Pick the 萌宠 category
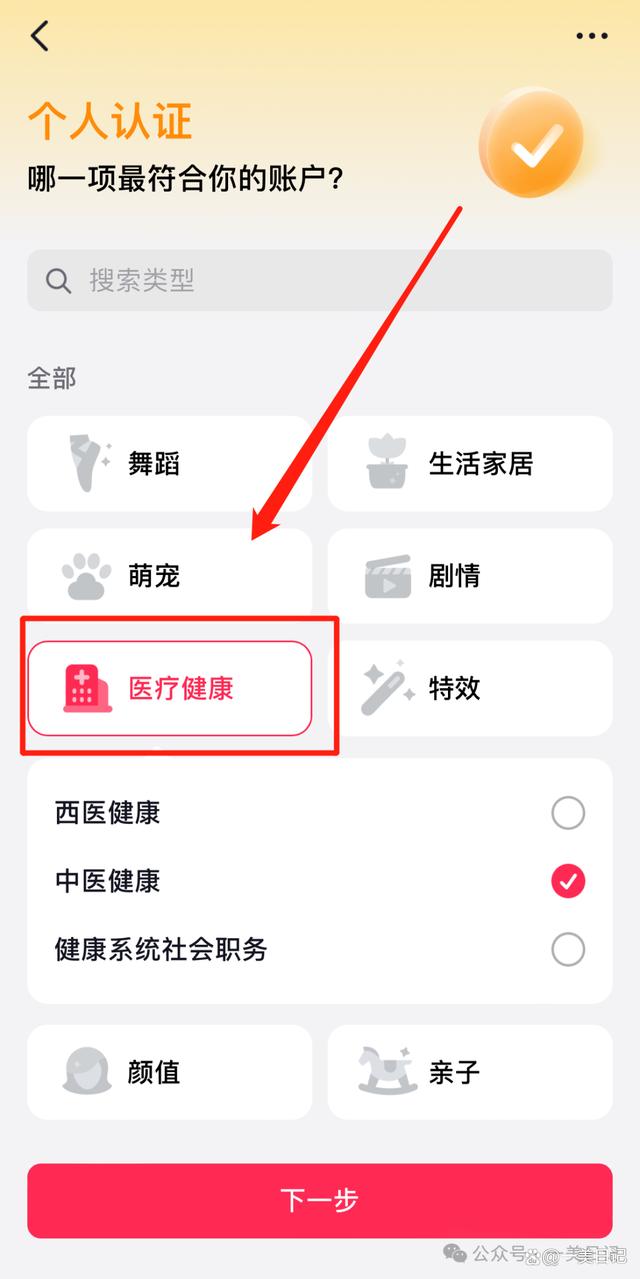Image resolution: width=640 pixels, height=1279 pixels. pos(170,576)
